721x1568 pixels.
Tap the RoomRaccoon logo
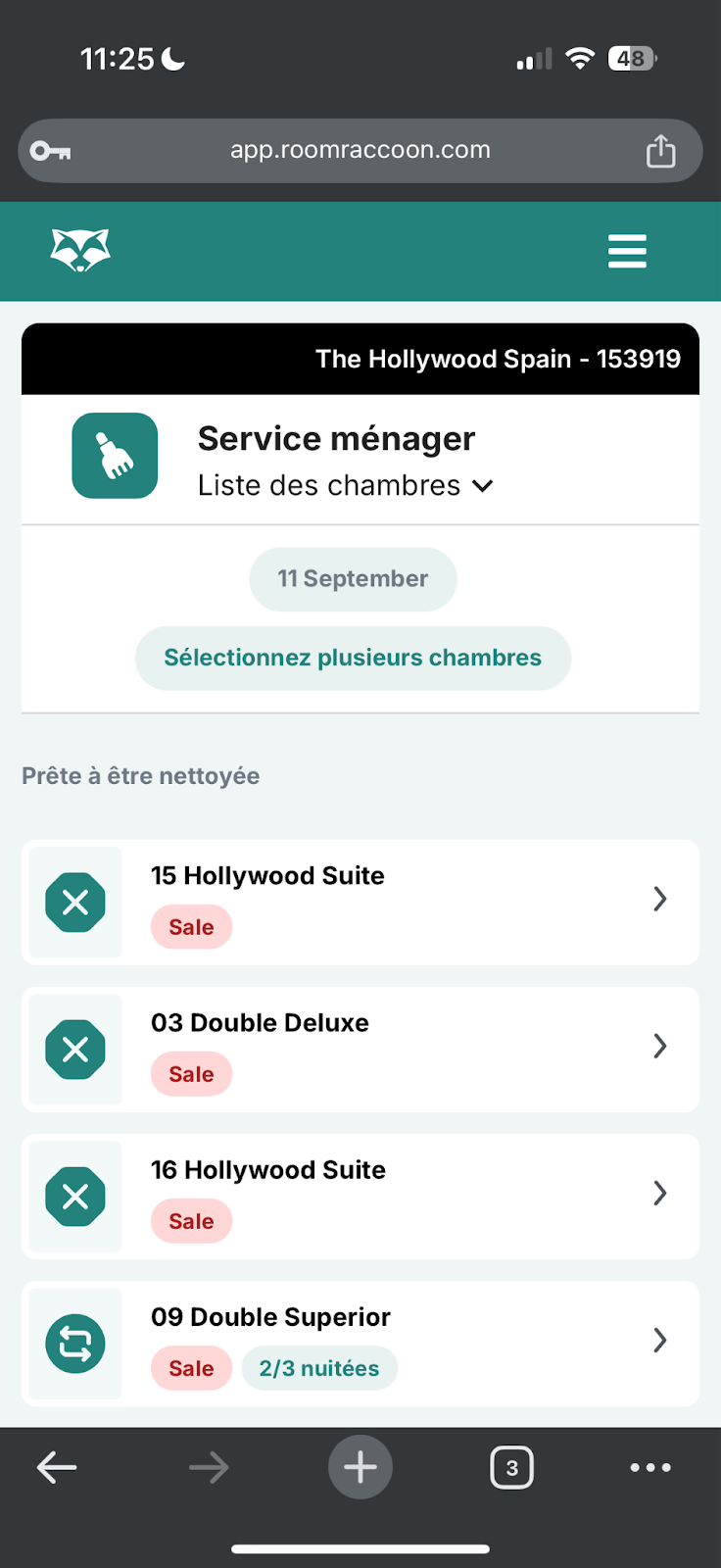coord(80,251)
